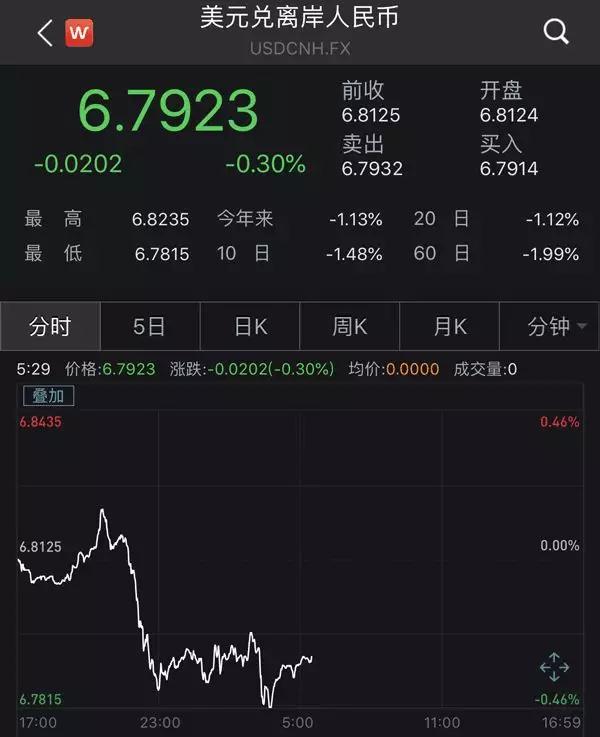600x737 pixels.
Task: Tap the chart expand arrows icon
Action: point(553,667)
